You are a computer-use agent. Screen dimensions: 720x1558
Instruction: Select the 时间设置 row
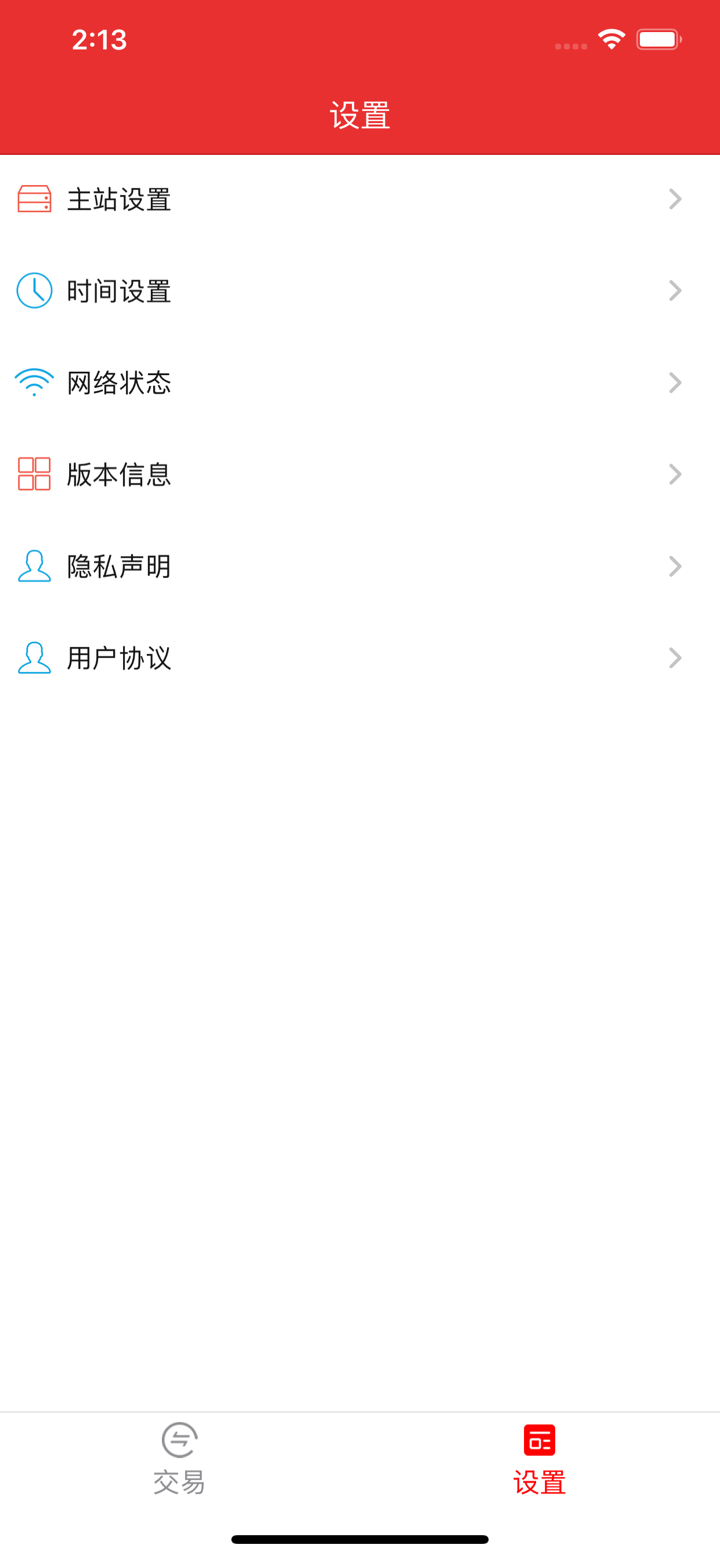coord(360,291)
